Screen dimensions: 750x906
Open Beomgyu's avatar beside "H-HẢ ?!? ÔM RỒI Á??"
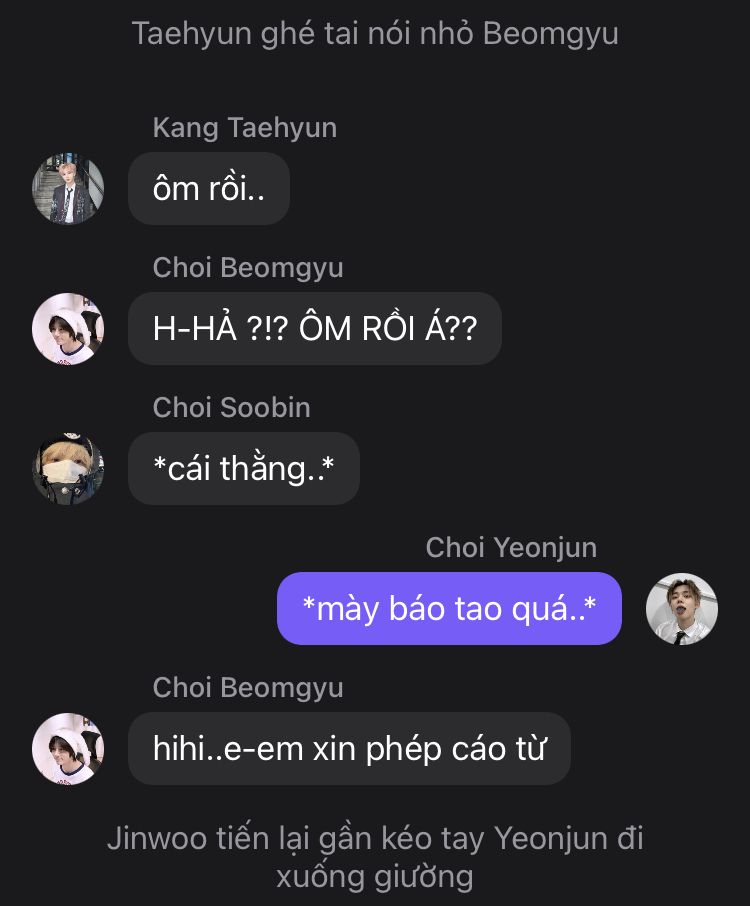[68, 329]
